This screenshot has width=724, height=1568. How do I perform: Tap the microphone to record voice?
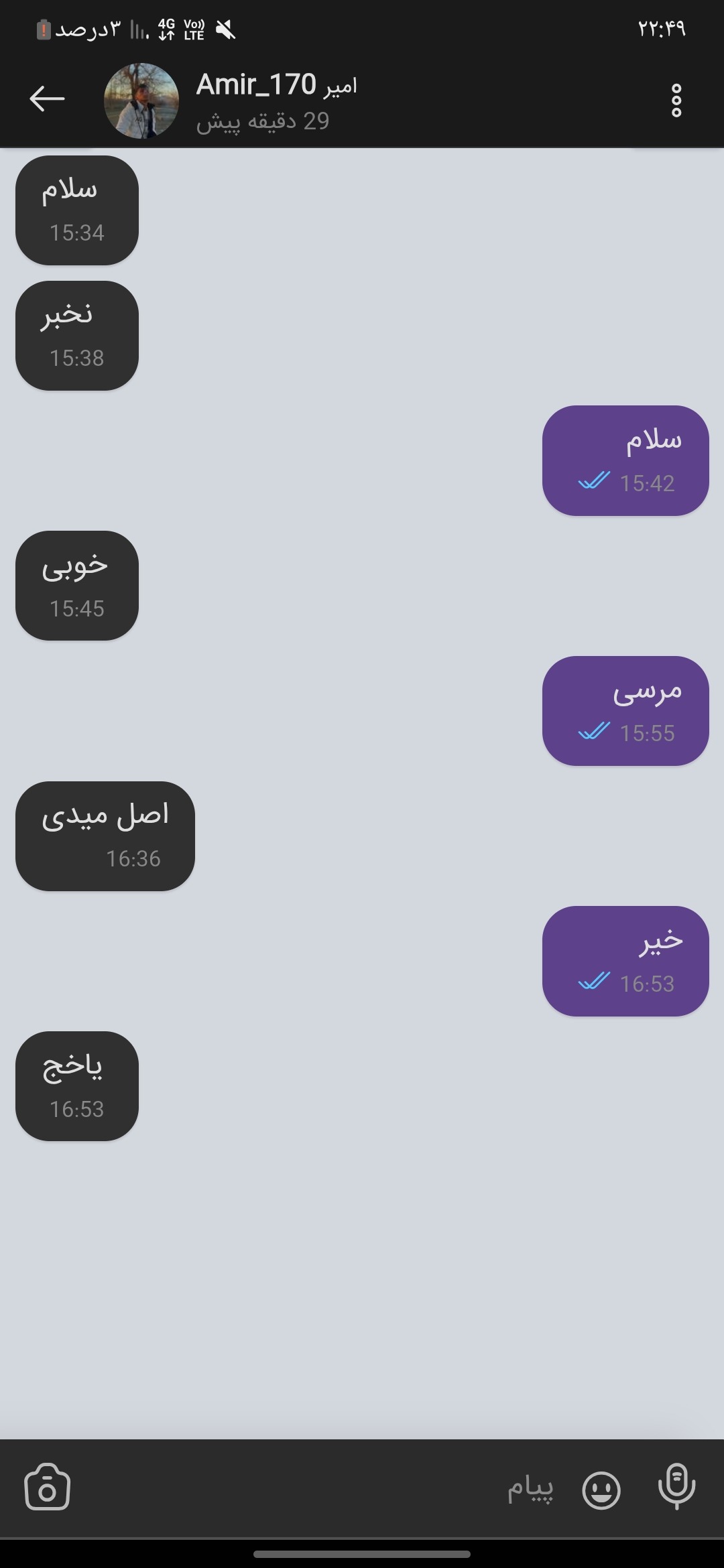coord(676,1486)
